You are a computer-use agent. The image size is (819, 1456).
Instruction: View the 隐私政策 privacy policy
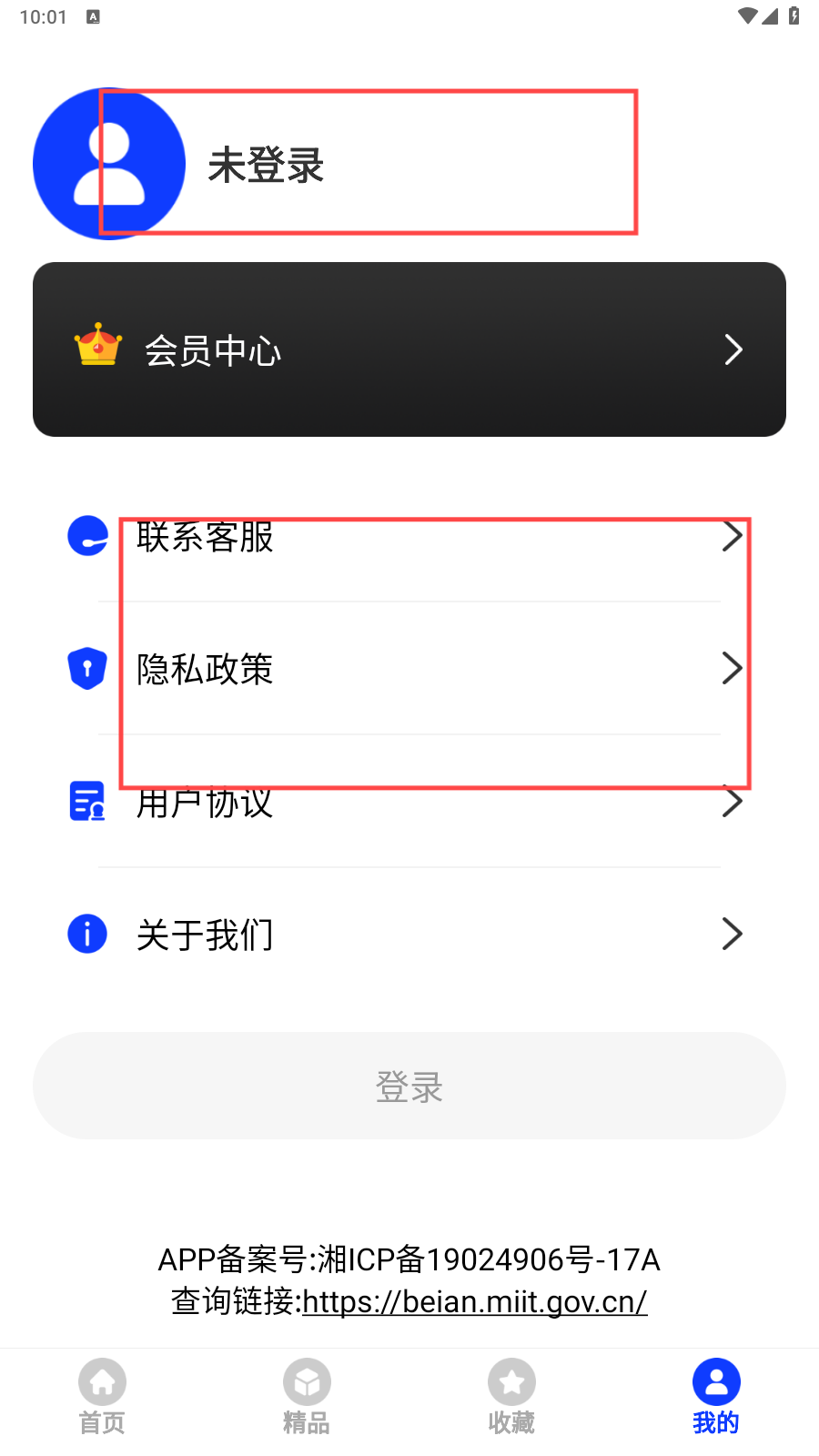pos(409,669)
